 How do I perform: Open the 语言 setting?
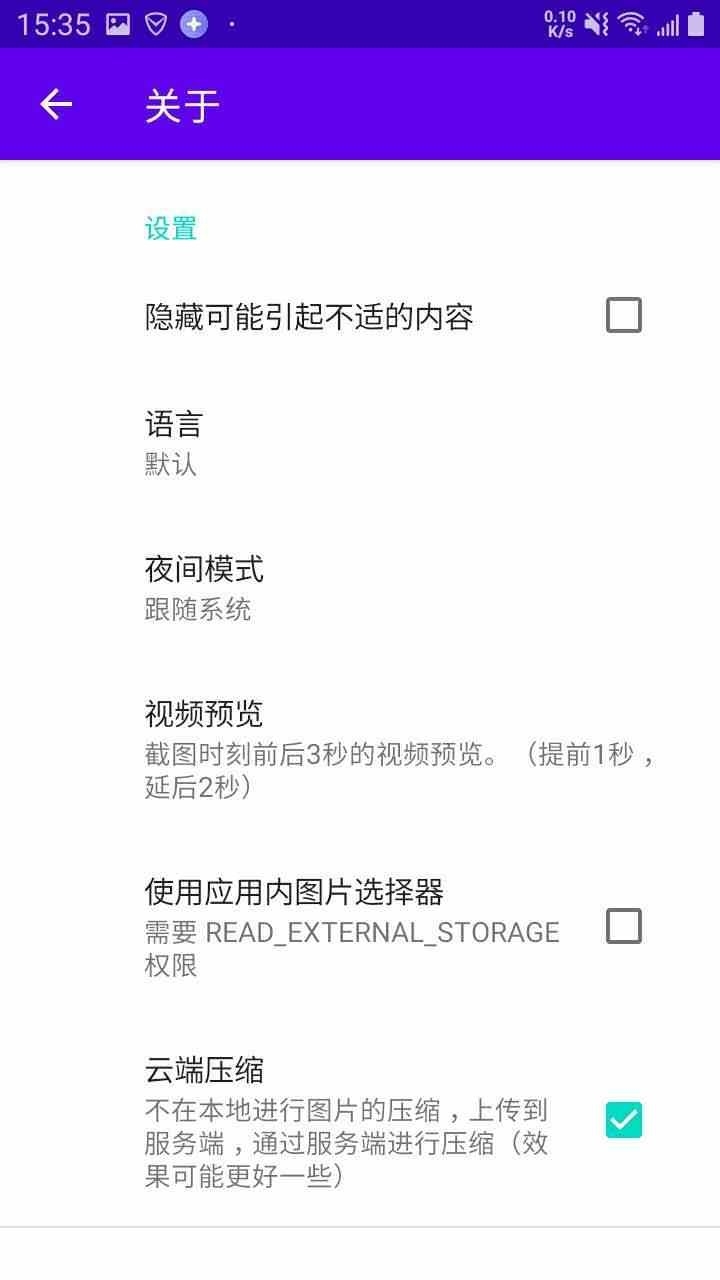click(x=360, y=443)
